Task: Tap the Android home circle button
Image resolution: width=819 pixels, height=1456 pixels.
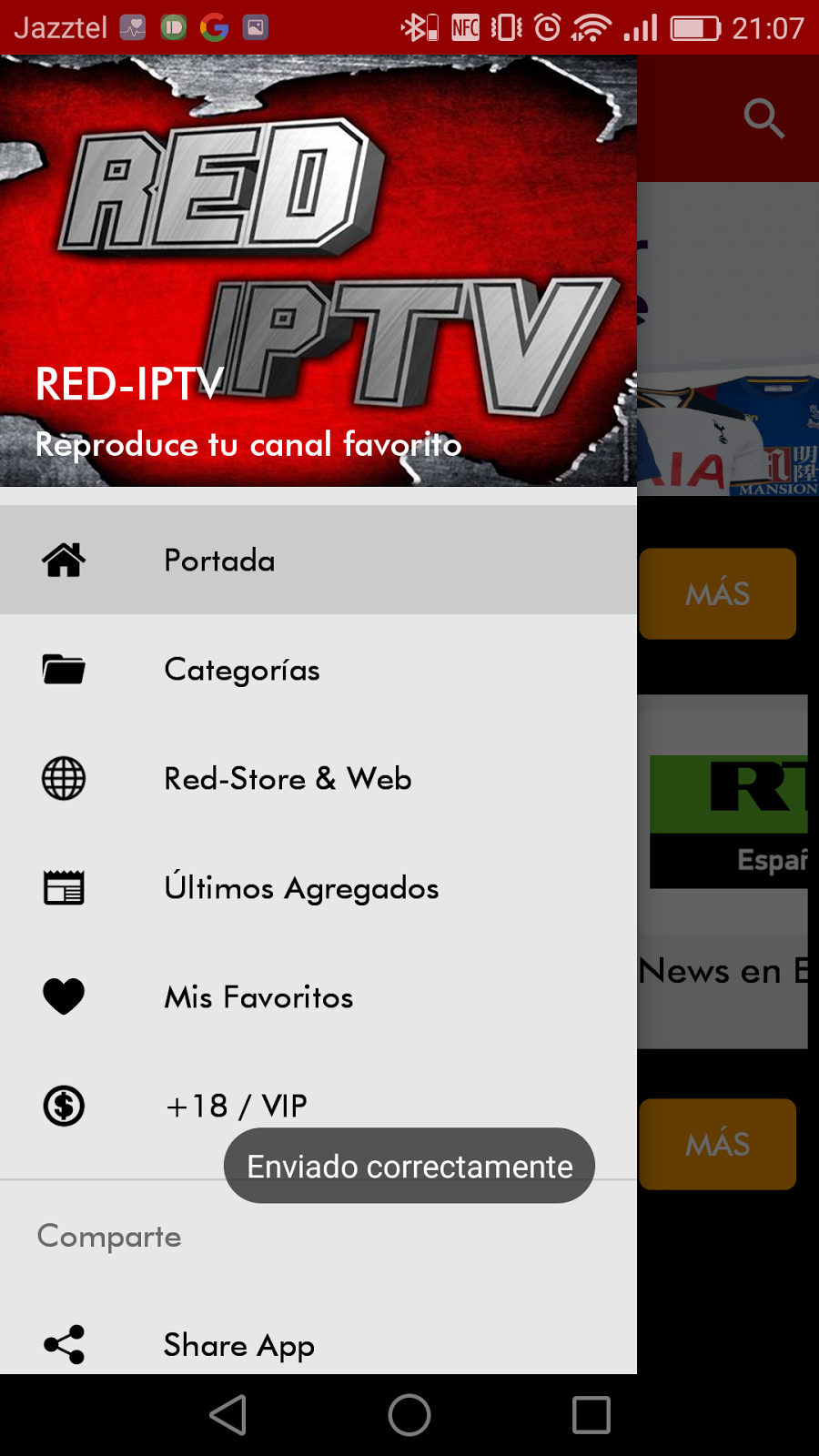Action: 409,1415
